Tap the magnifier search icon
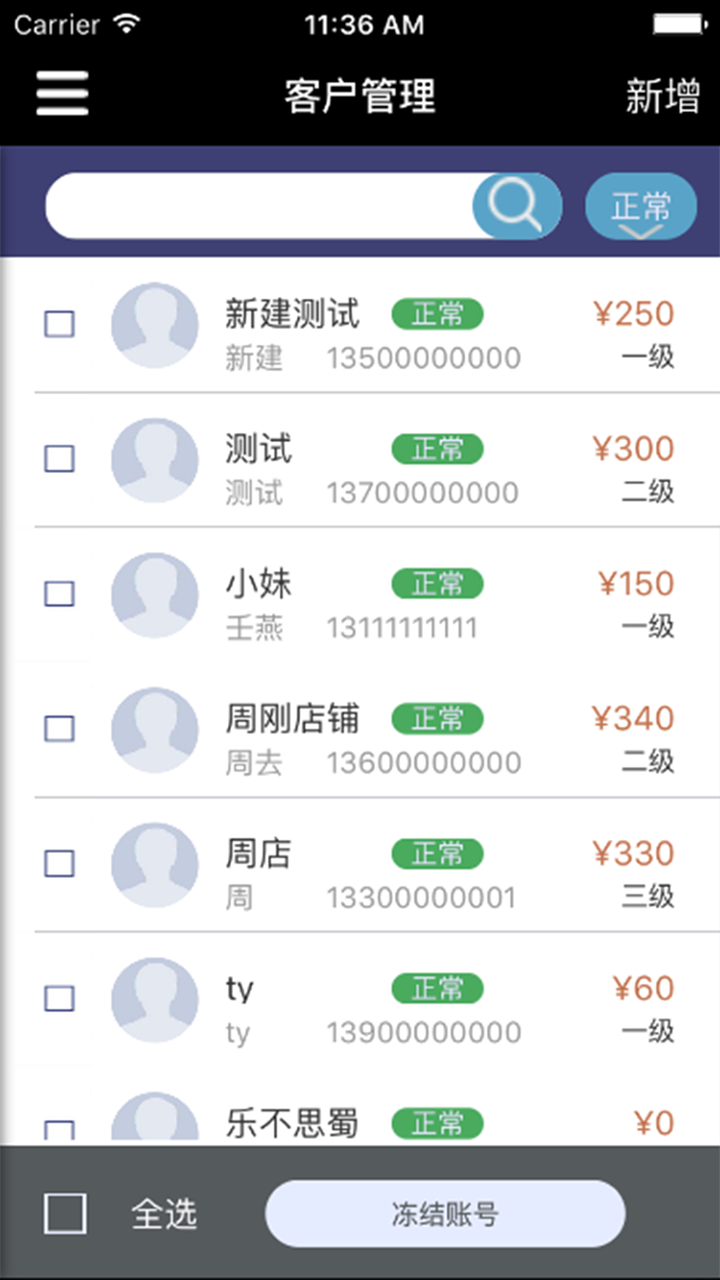 516,206
